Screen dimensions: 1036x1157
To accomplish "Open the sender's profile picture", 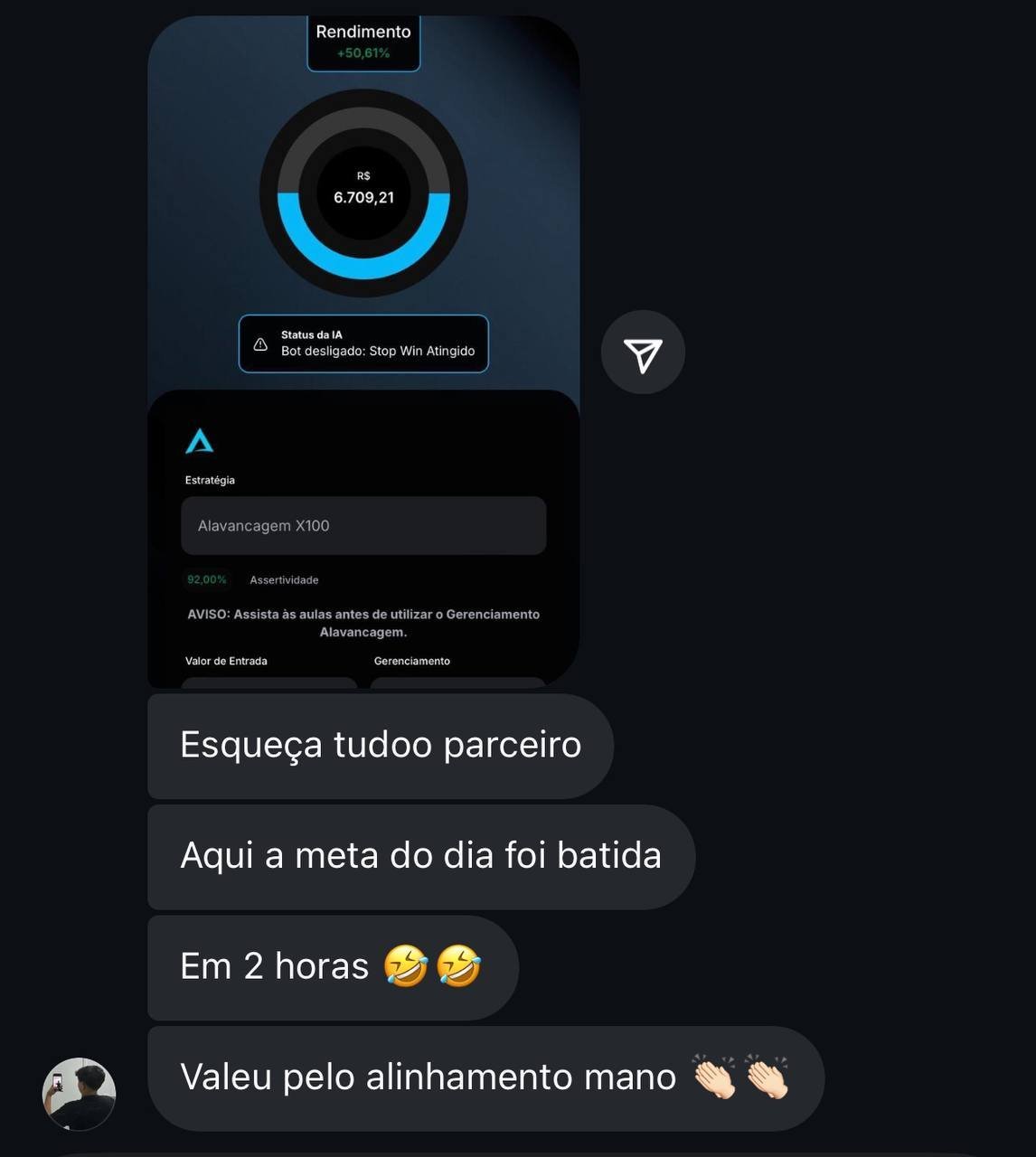I will 80,1094.
